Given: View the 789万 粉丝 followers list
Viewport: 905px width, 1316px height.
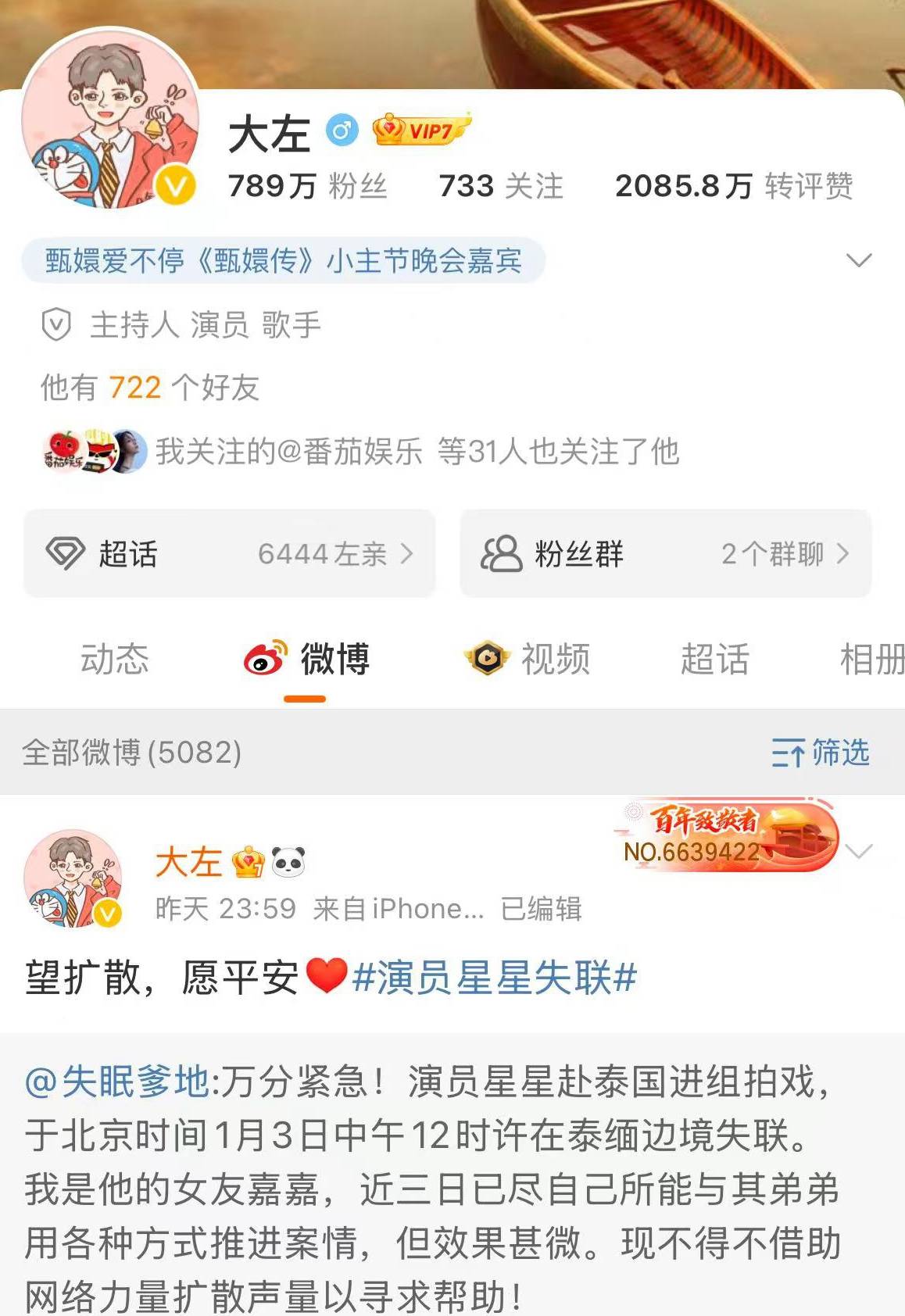Looking at the screenshot, I should click(x=307, y=186).
